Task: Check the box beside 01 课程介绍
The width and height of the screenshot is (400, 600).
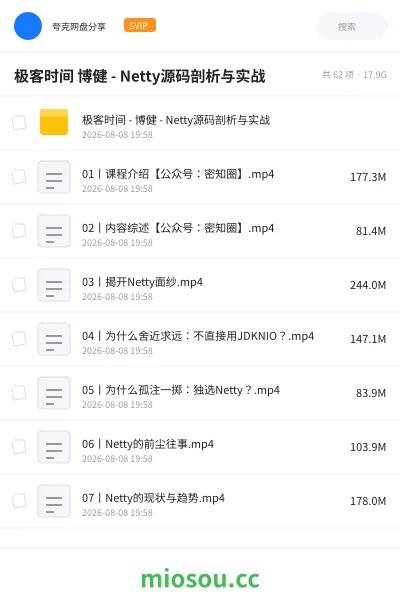Action: (x=19, y=177)
